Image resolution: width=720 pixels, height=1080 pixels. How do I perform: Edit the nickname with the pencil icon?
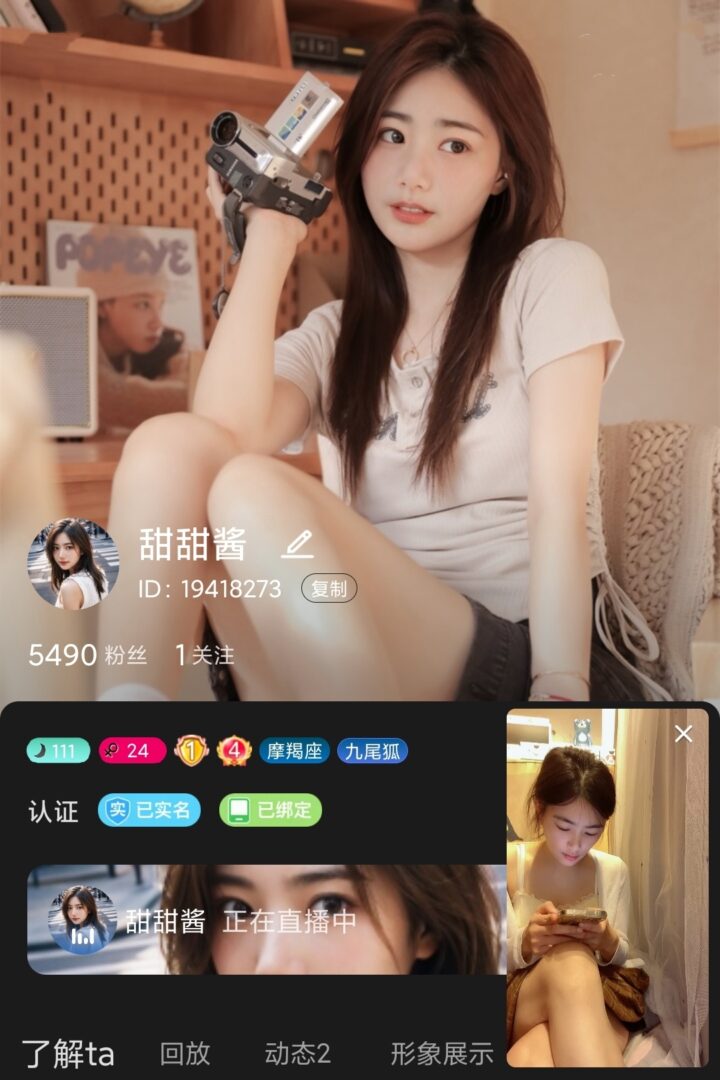click(297, 544)
